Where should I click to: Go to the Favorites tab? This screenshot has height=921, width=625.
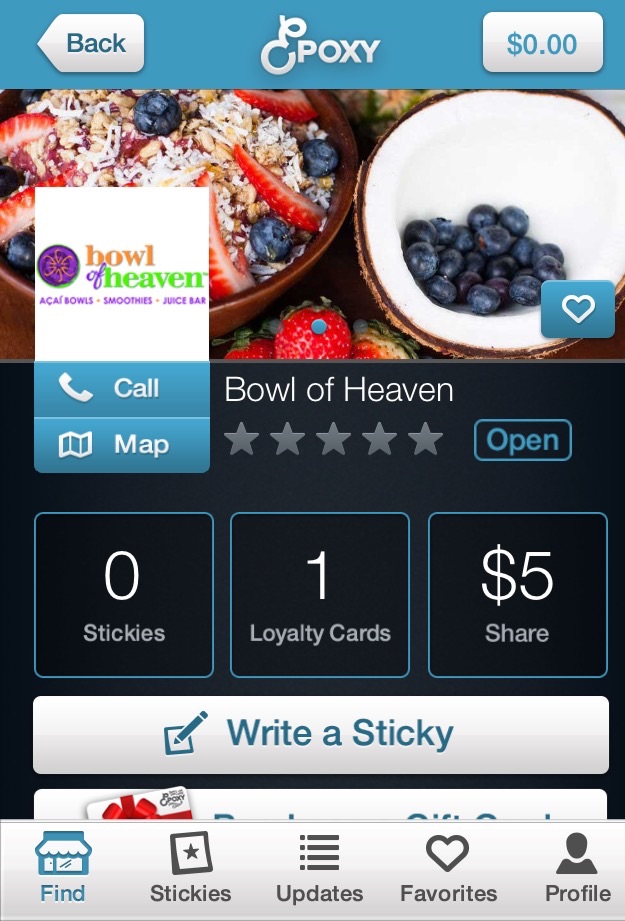coord(448,868)
